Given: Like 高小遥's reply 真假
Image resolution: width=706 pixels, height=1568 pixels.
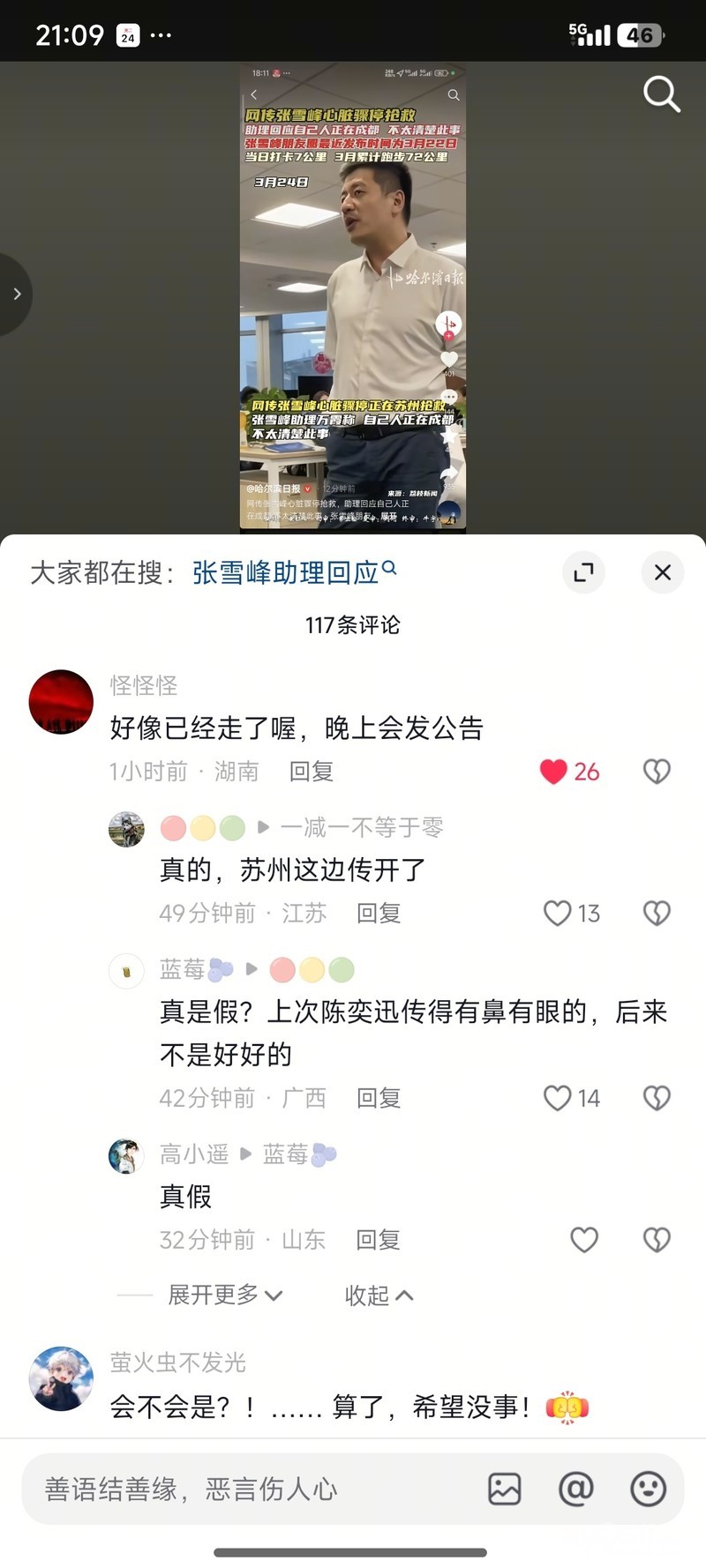Looking at the screenshot, I should 584,1240.
